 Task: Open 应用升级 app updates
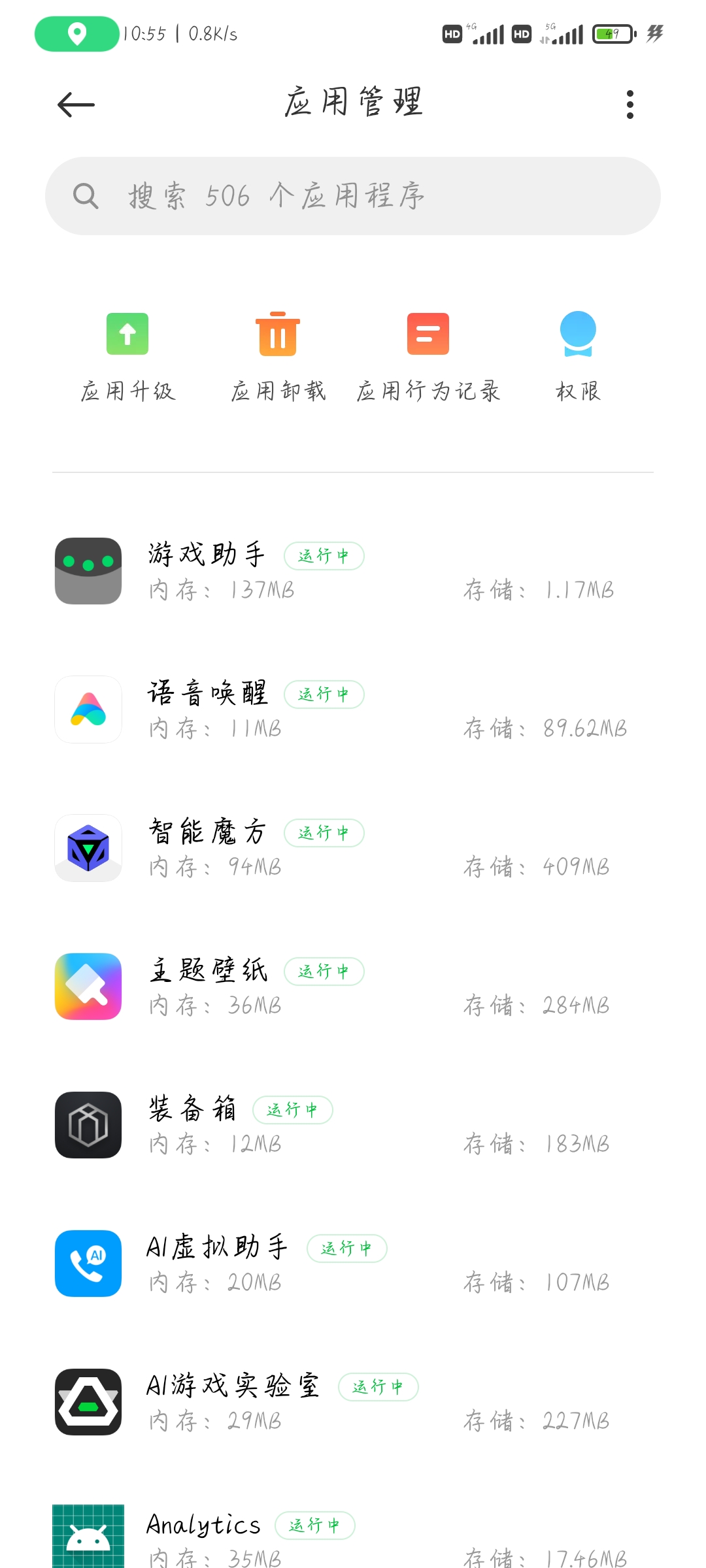point(127,357)
